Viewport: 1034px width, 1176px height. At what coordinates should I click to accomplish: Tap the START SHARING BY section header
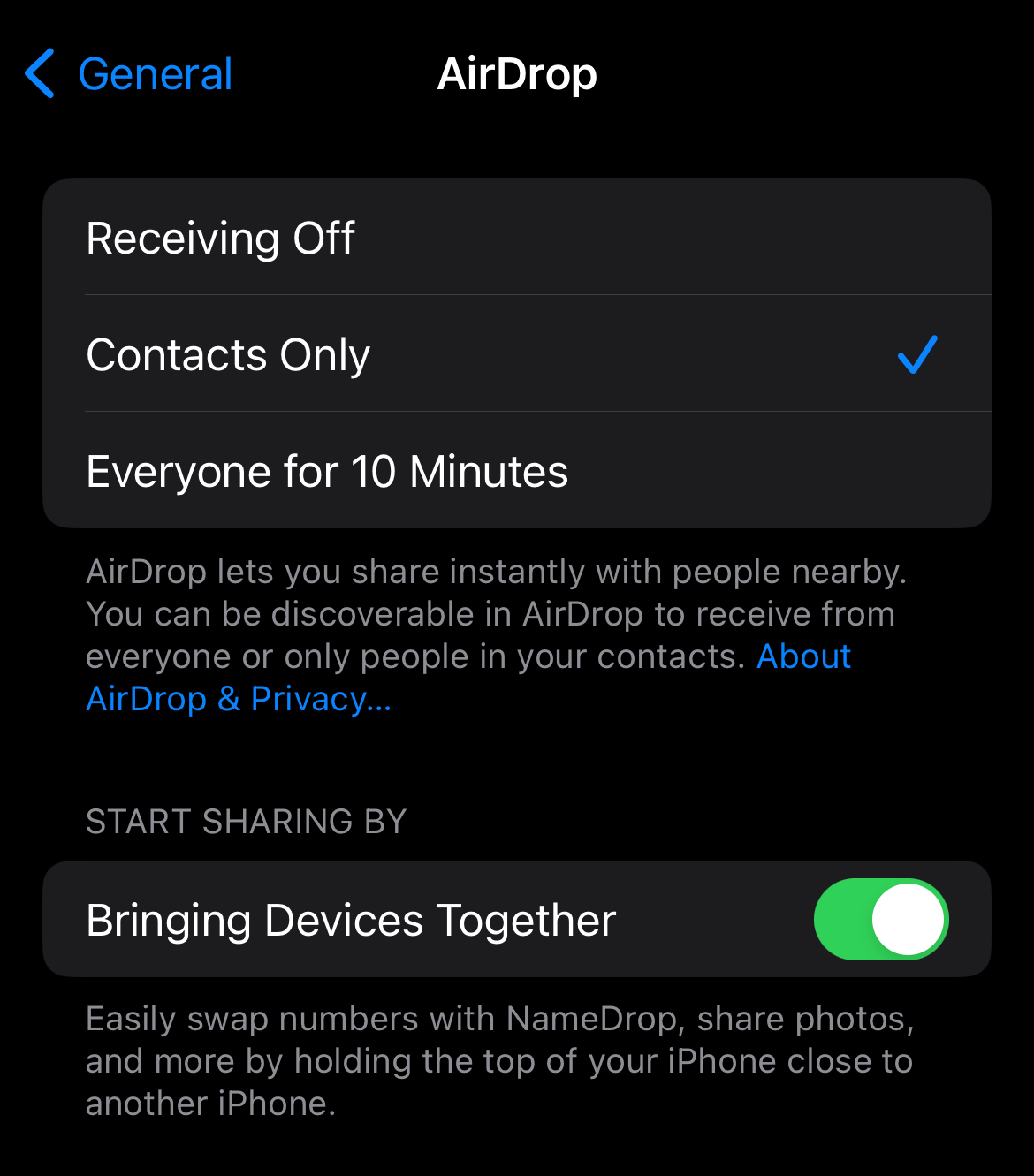pos(246,821)
